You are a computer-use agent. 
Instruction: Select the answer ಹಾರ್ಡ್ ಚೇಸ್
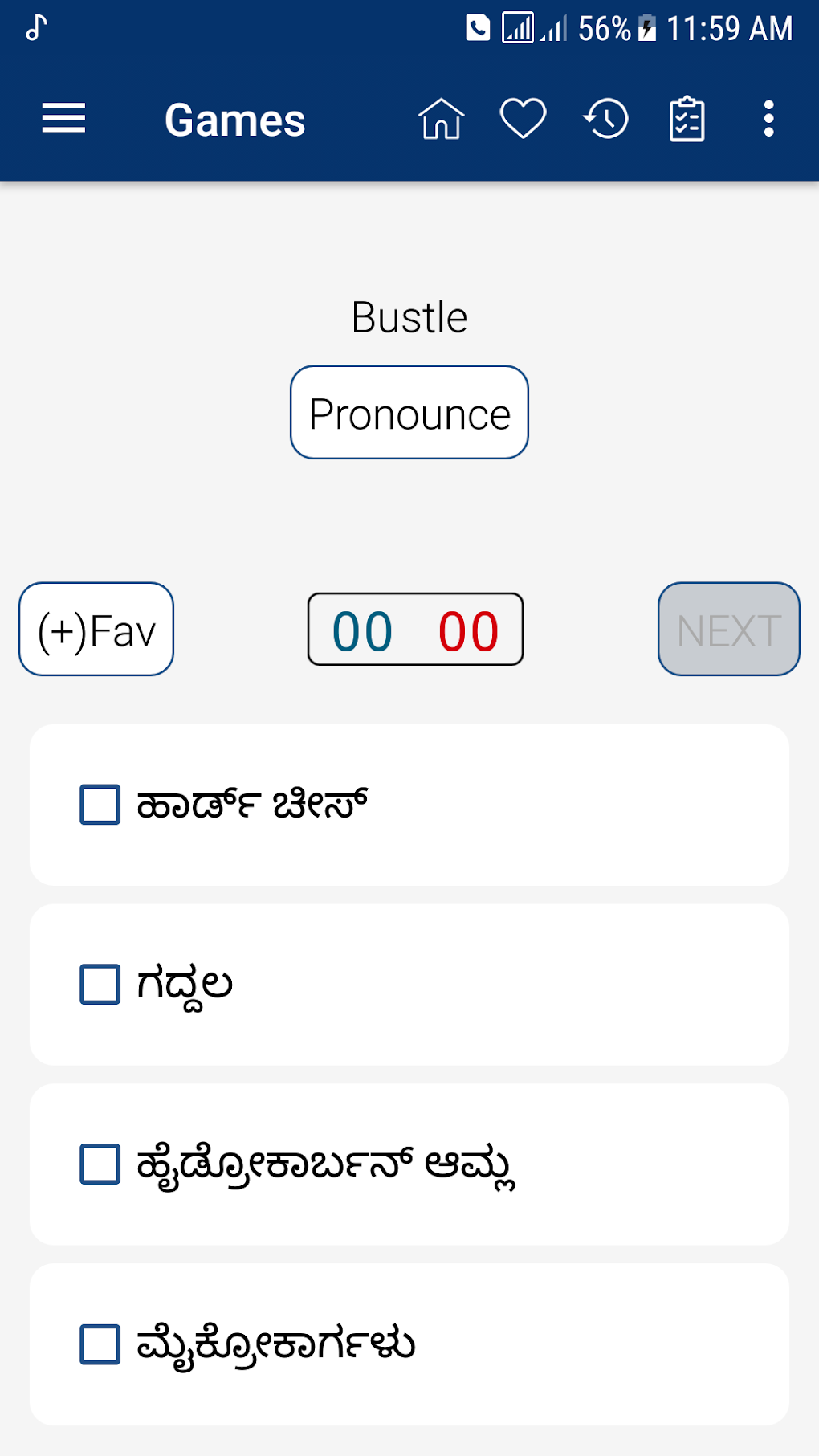click(x=98, y=804)
